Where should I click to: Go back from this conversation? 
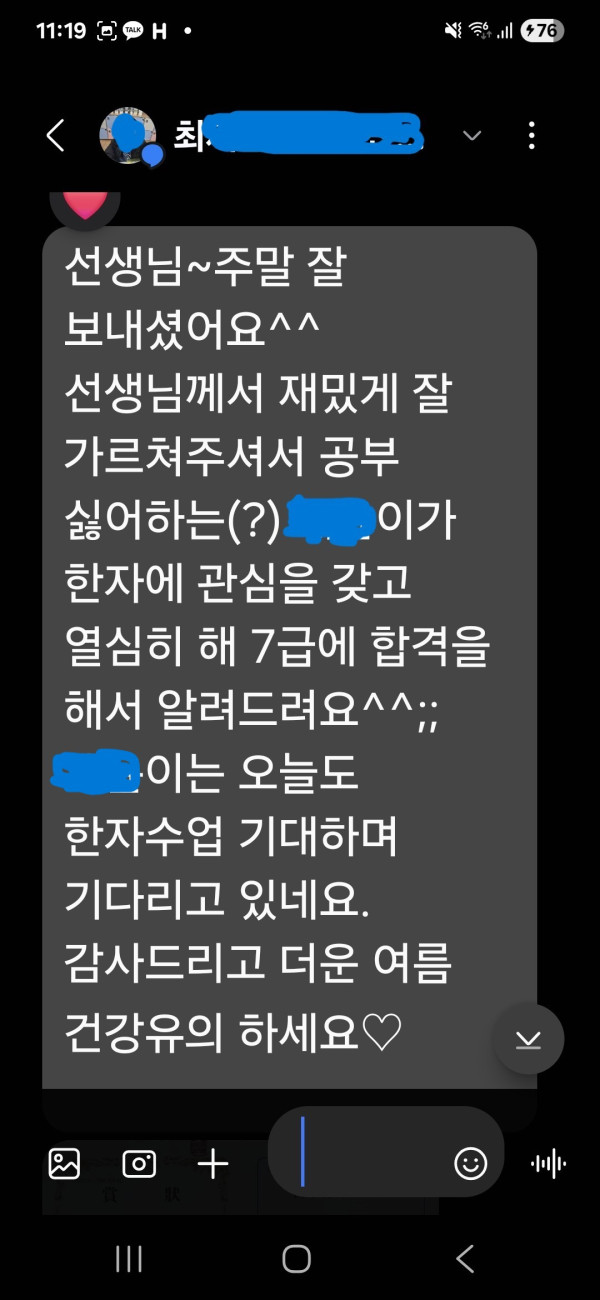[x=56, y=135]
